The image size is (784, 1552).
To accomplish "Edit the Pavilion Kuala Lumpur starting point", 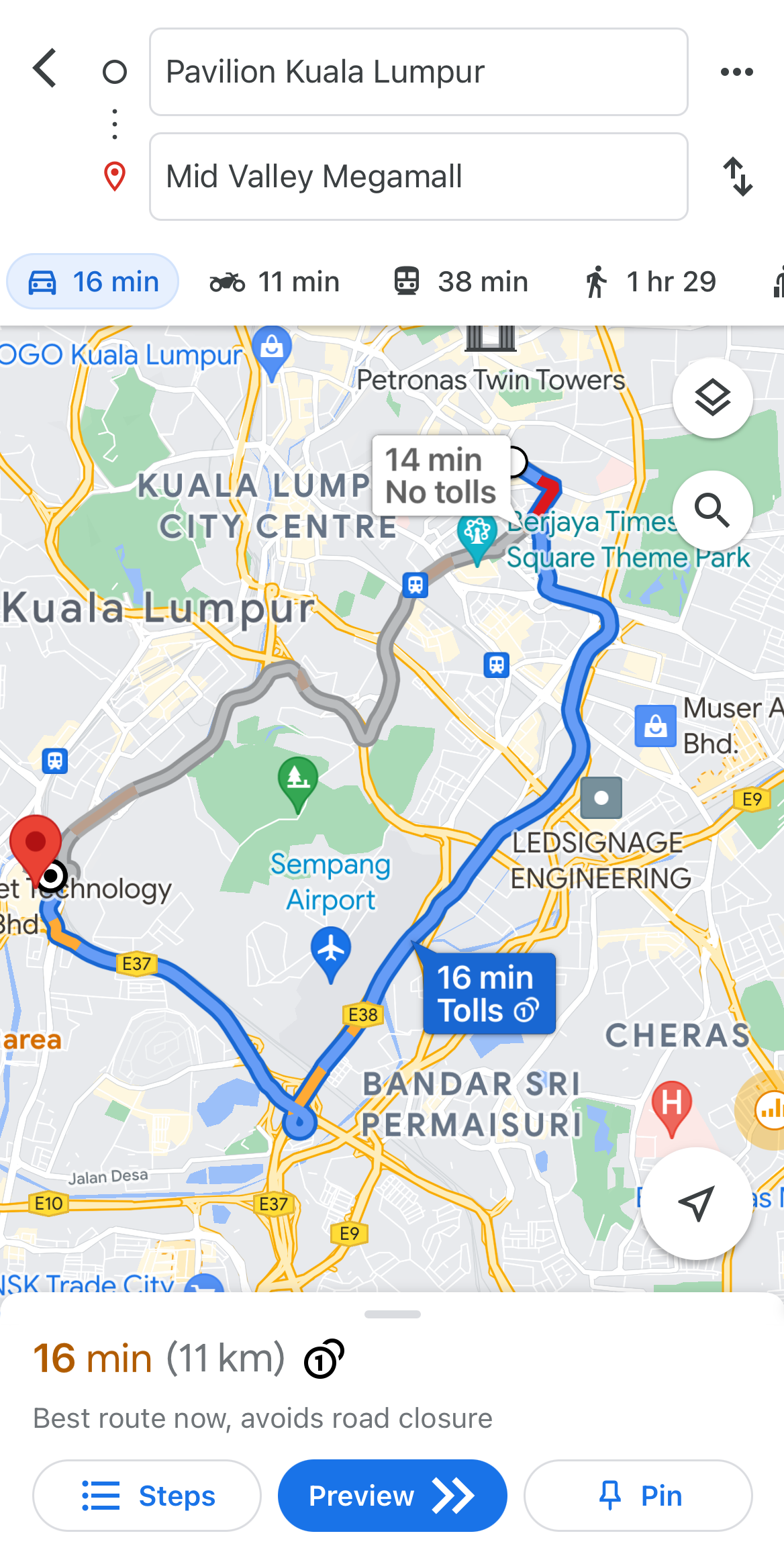I will [x=419, y=72].
